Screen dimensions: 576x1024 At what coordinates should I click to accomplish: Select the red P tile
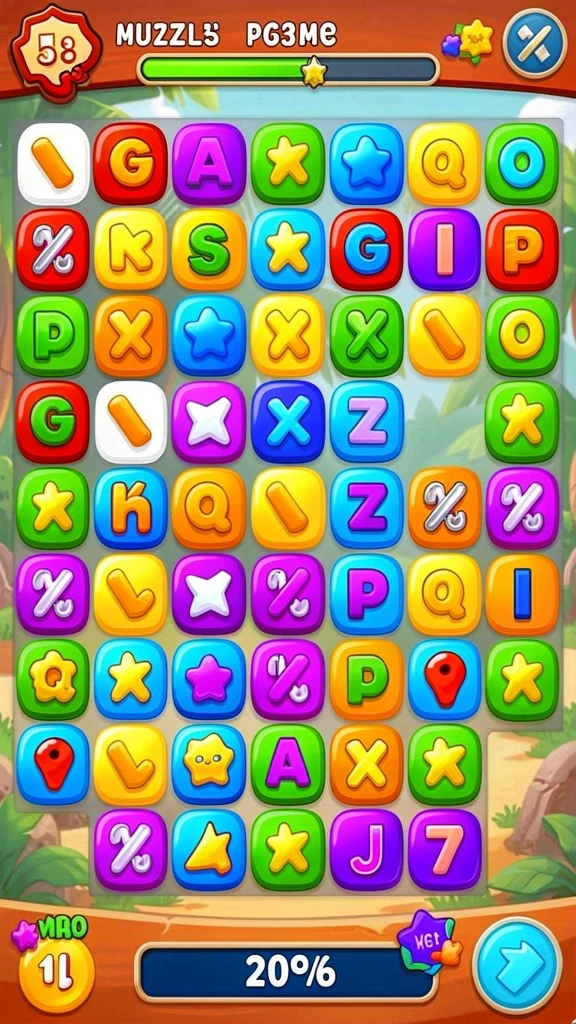coord(522,250)
